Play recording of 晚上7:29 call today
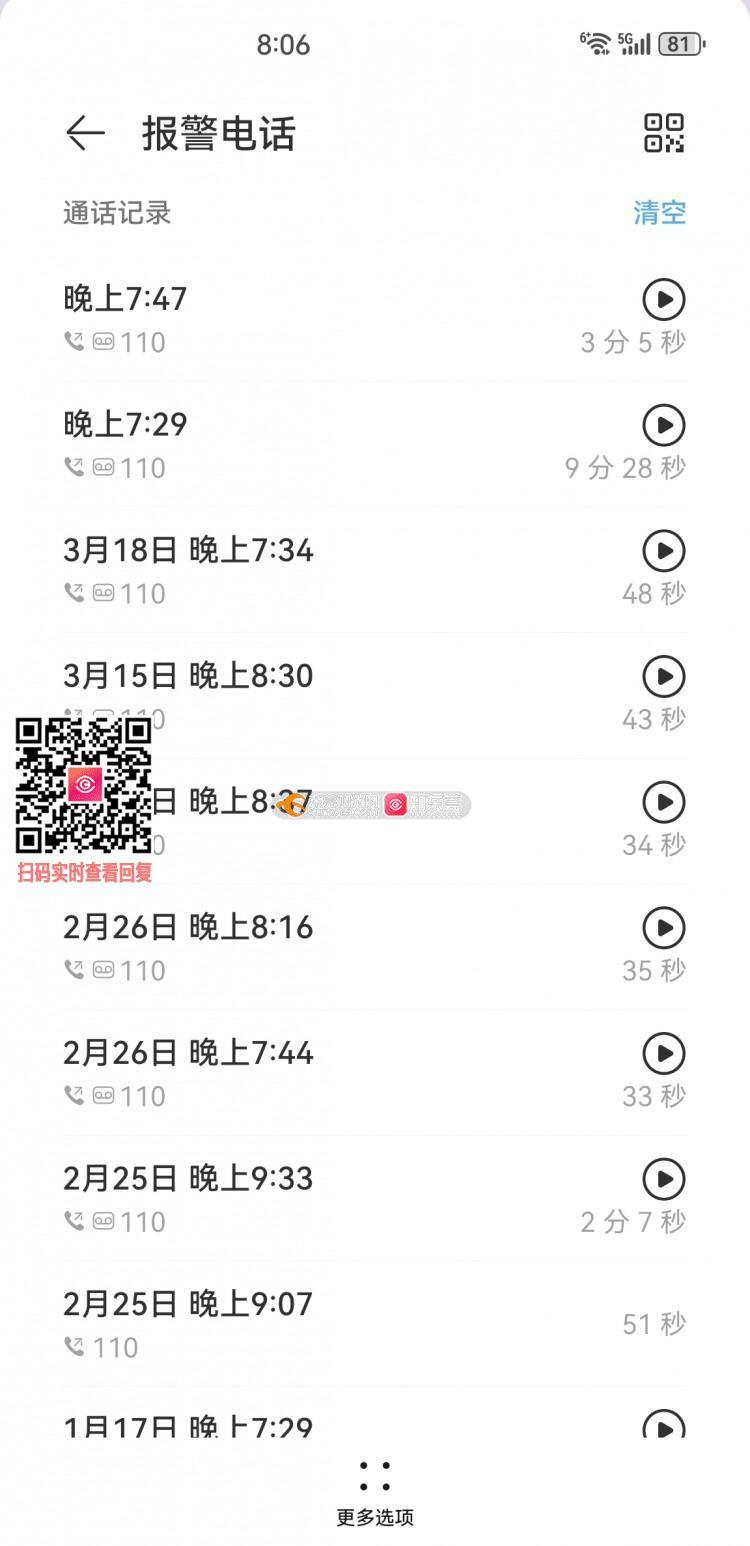Image resolution: width=750 pixels, height=1546 pixels. (663, 425)
